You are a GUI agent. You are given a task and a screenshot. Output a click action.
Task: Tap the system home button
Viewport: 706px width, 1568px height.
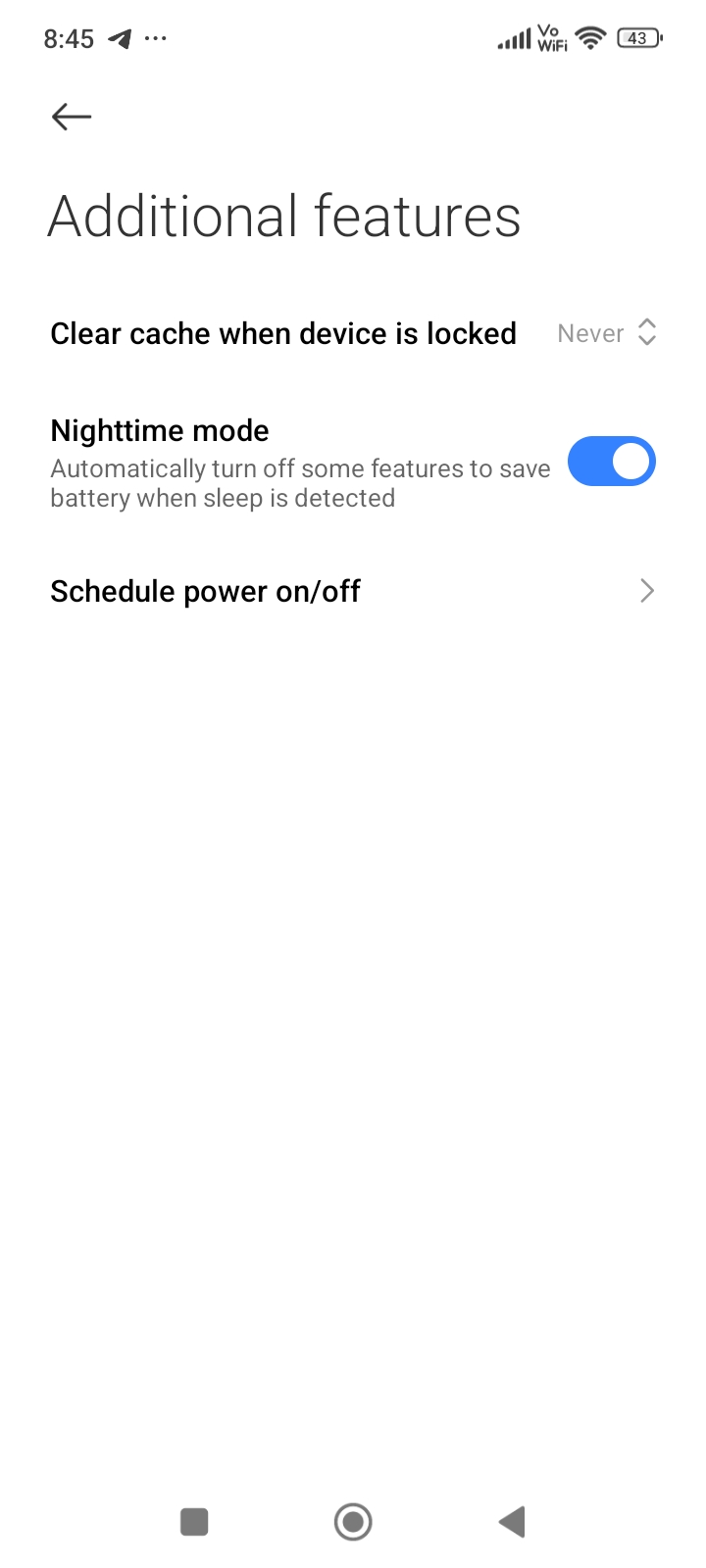tap(353, 1522)
